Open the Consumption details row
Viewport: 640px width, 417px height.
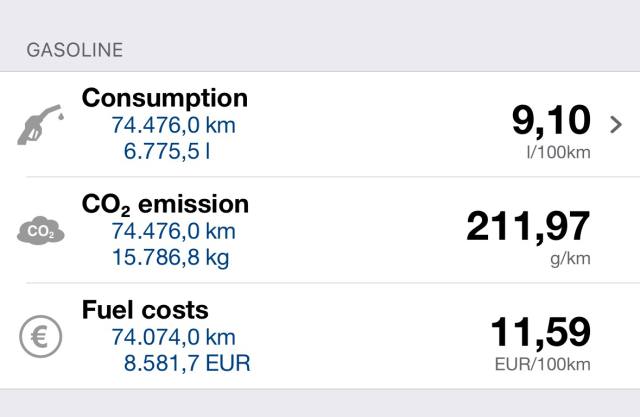[x=320, y=125]
